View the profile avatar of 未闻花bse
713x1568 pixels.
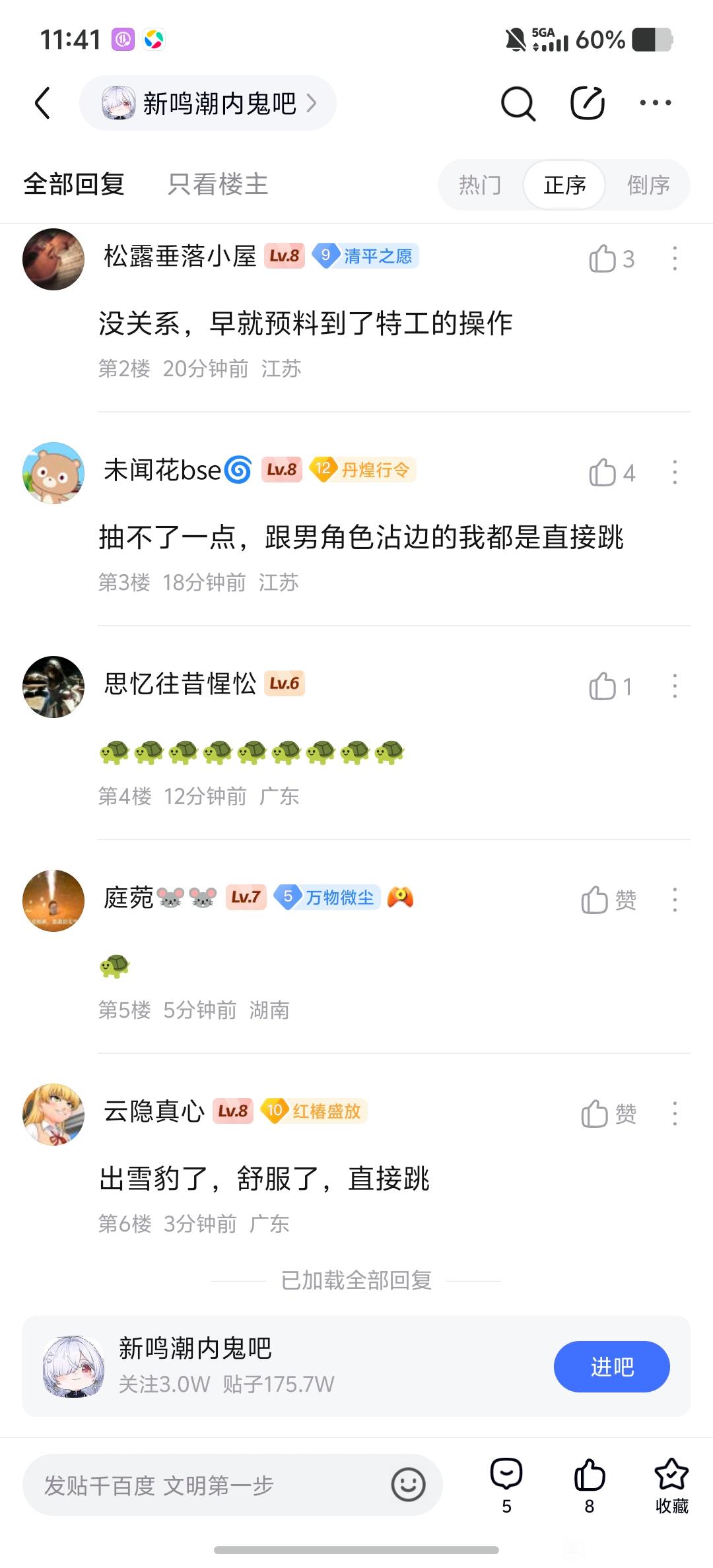pyautogui.click(x=53, y=473)
